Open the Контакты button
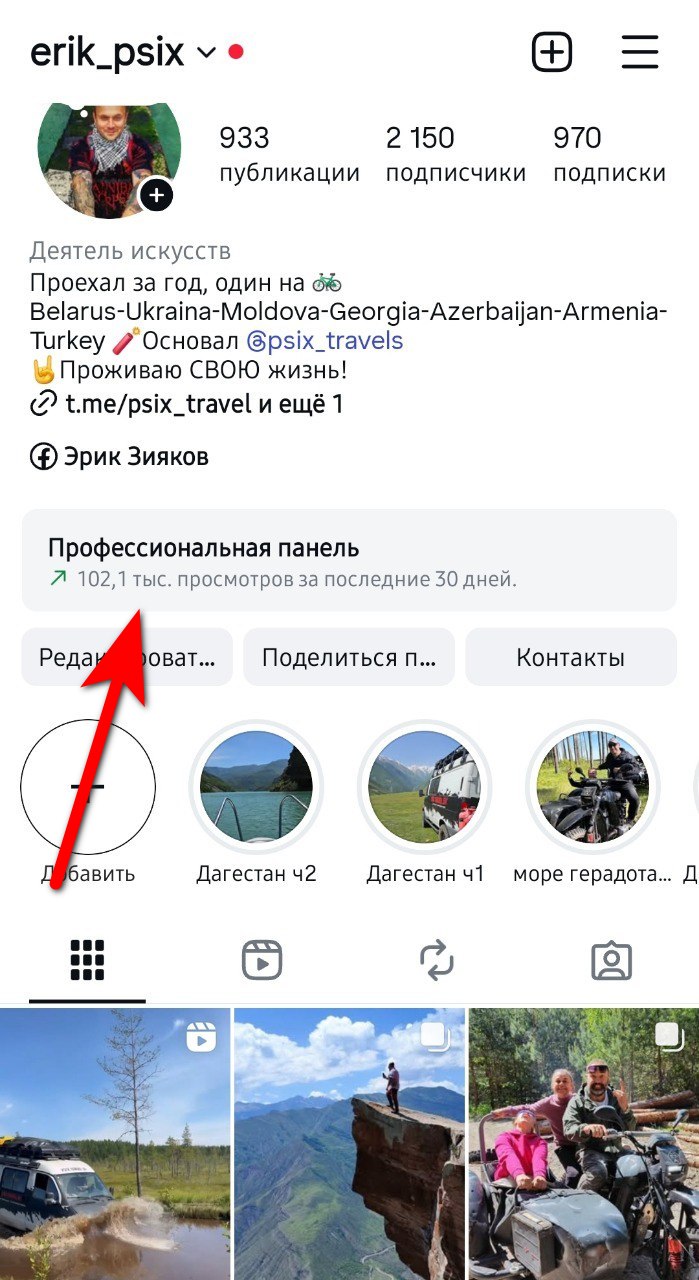 570,657
